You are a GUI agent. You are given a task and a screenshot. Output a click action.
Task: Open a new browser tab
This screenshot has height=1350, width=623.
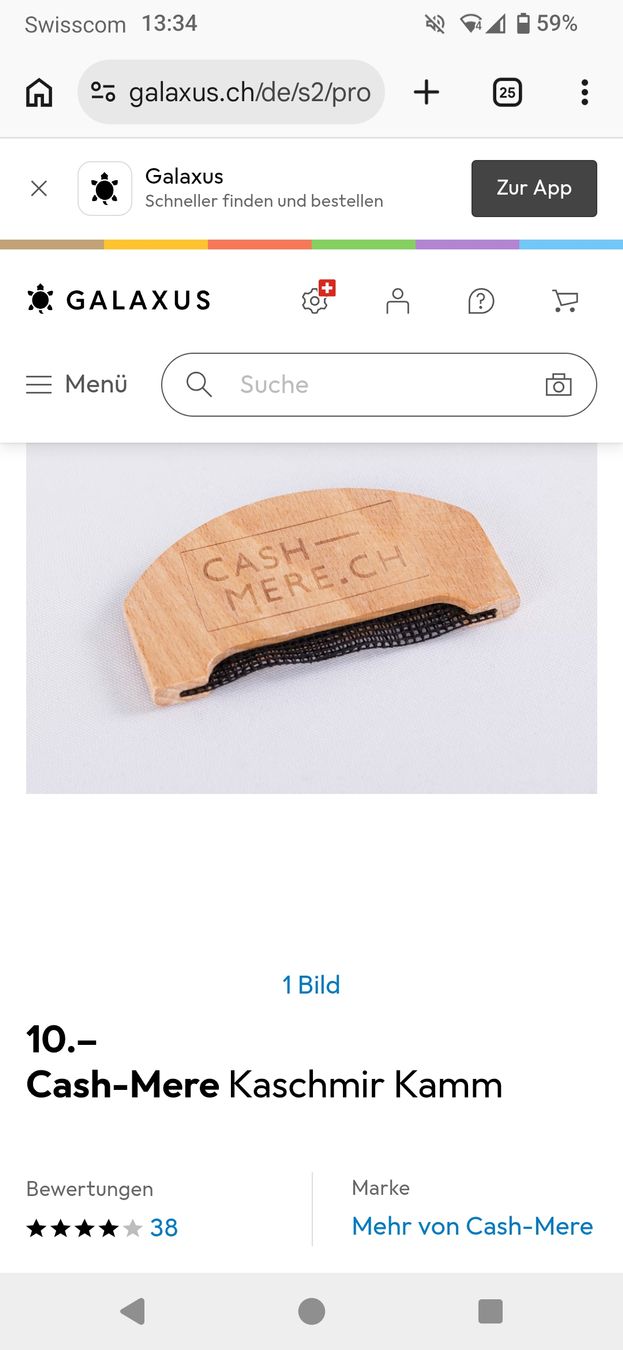427,93
